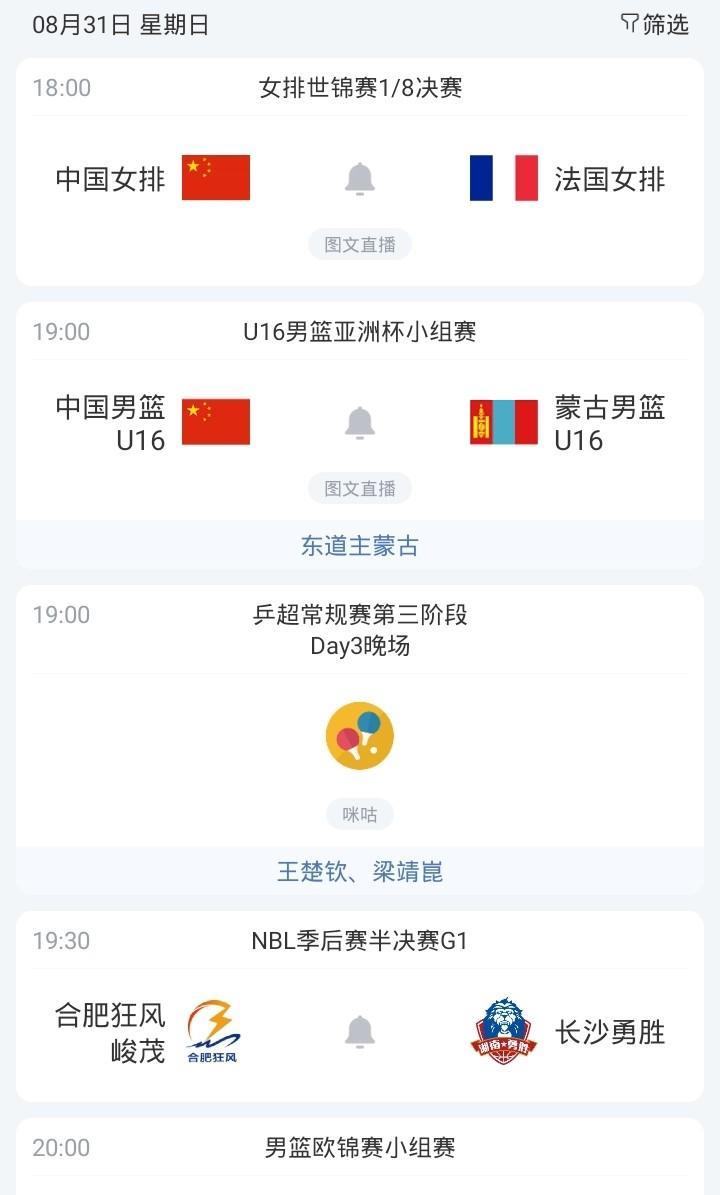Open the 男篮欧锦赛小组赛 match card
The width and height of the screenshot is (720, 1195).
coord(360,1148)
